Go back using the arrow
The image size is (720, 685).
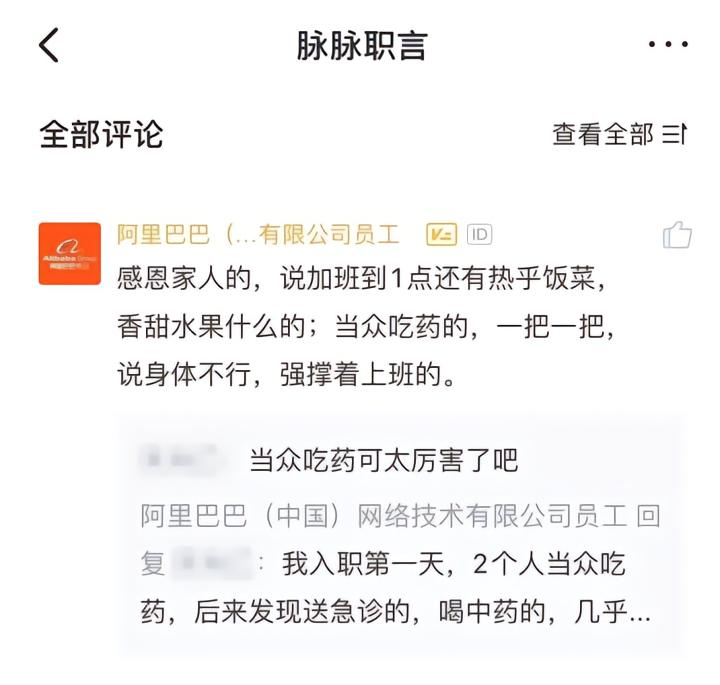tap(49, 46)
